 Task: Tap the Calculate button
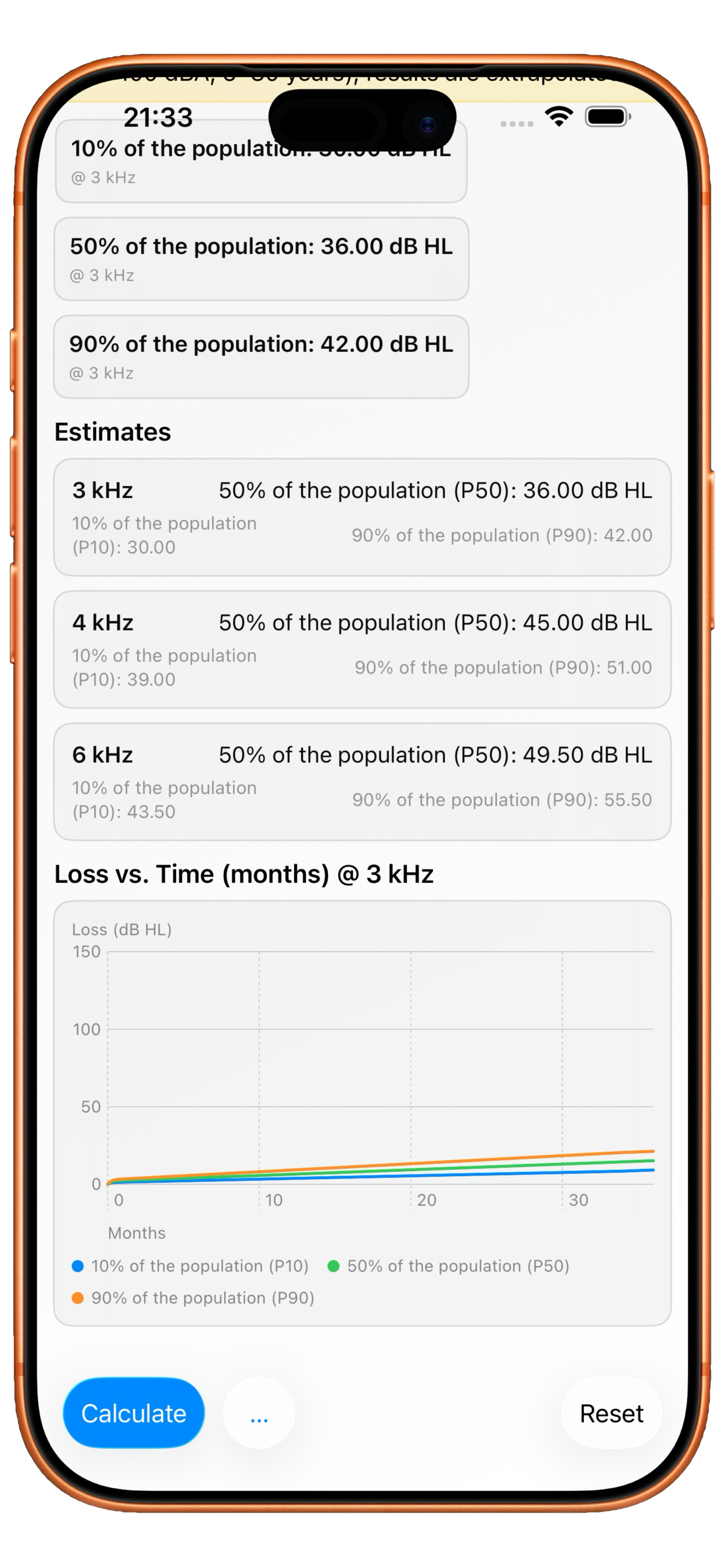[x=133, y=1413]
